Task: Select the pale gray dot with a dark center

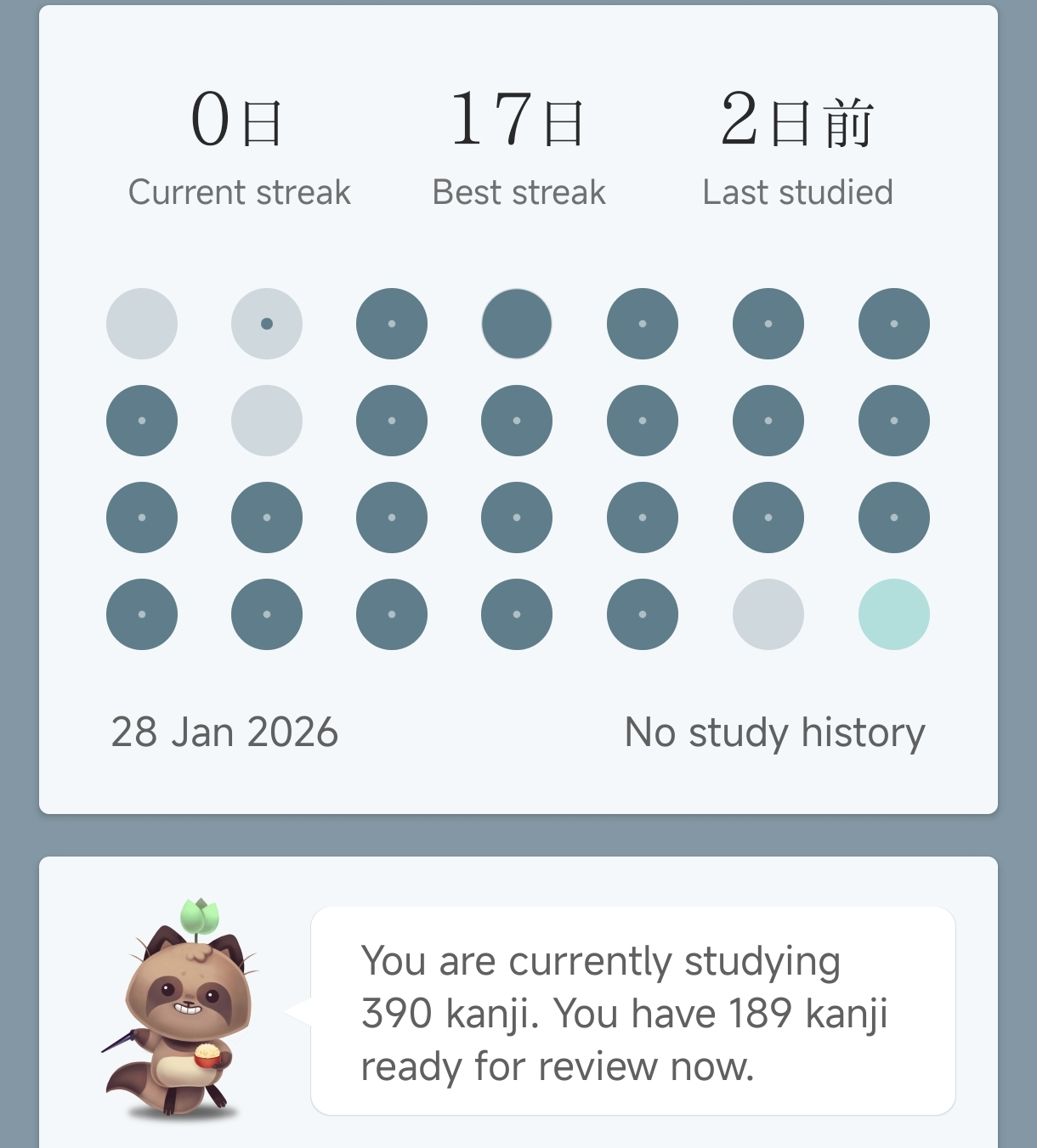Action: click(267, 324)
